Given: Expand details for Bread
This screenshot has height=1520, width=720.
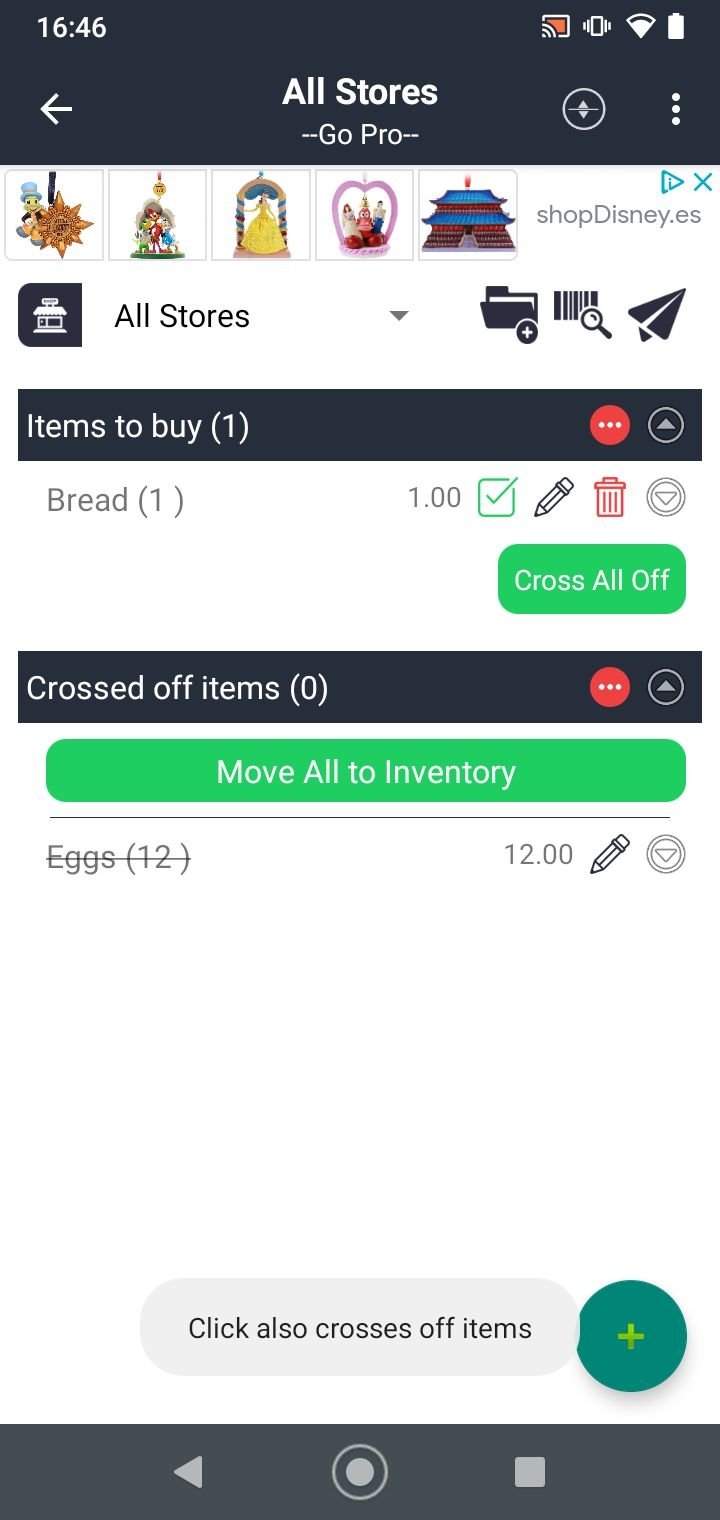Looking at the screenshot, I should coord(666,498).
